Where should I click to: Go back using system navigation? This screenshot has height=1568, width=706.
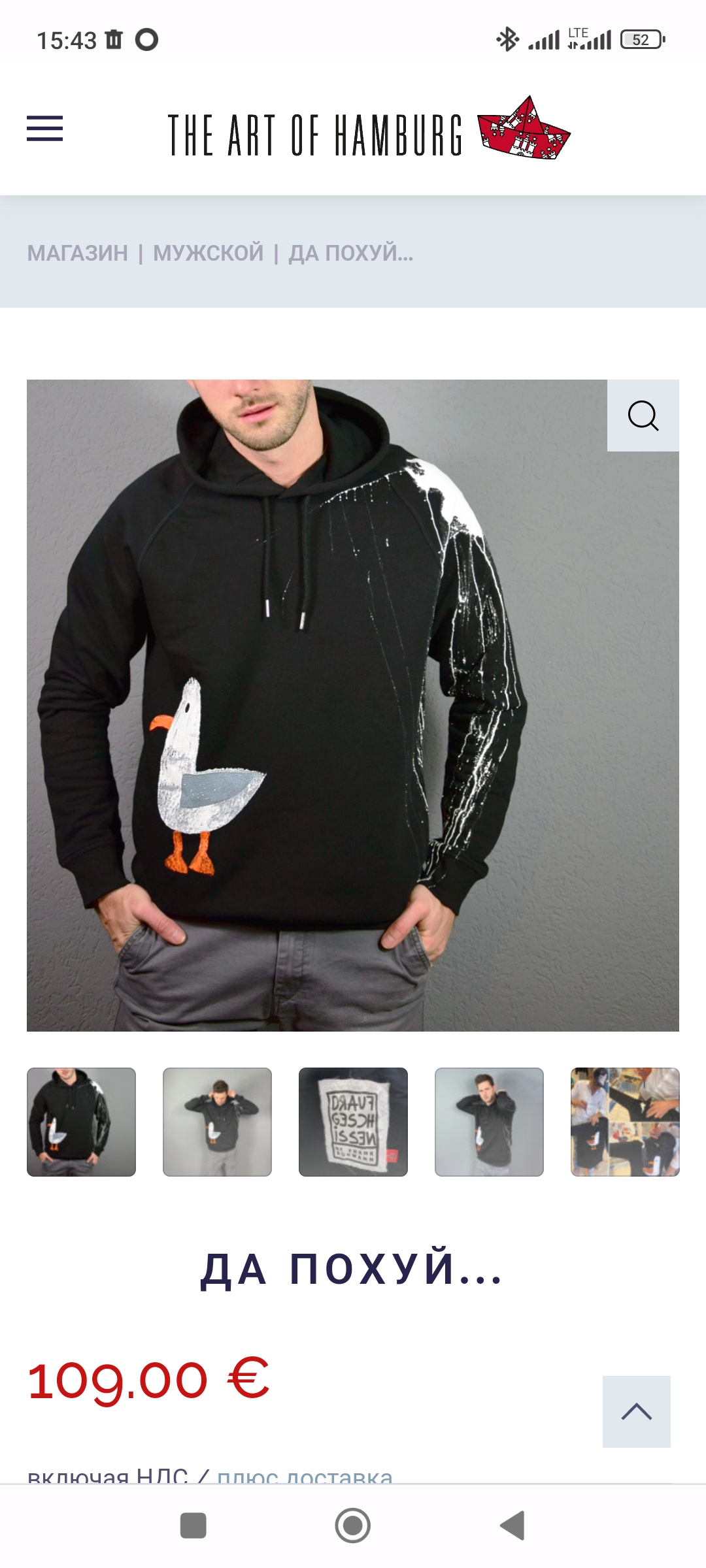click(513, 1526)
